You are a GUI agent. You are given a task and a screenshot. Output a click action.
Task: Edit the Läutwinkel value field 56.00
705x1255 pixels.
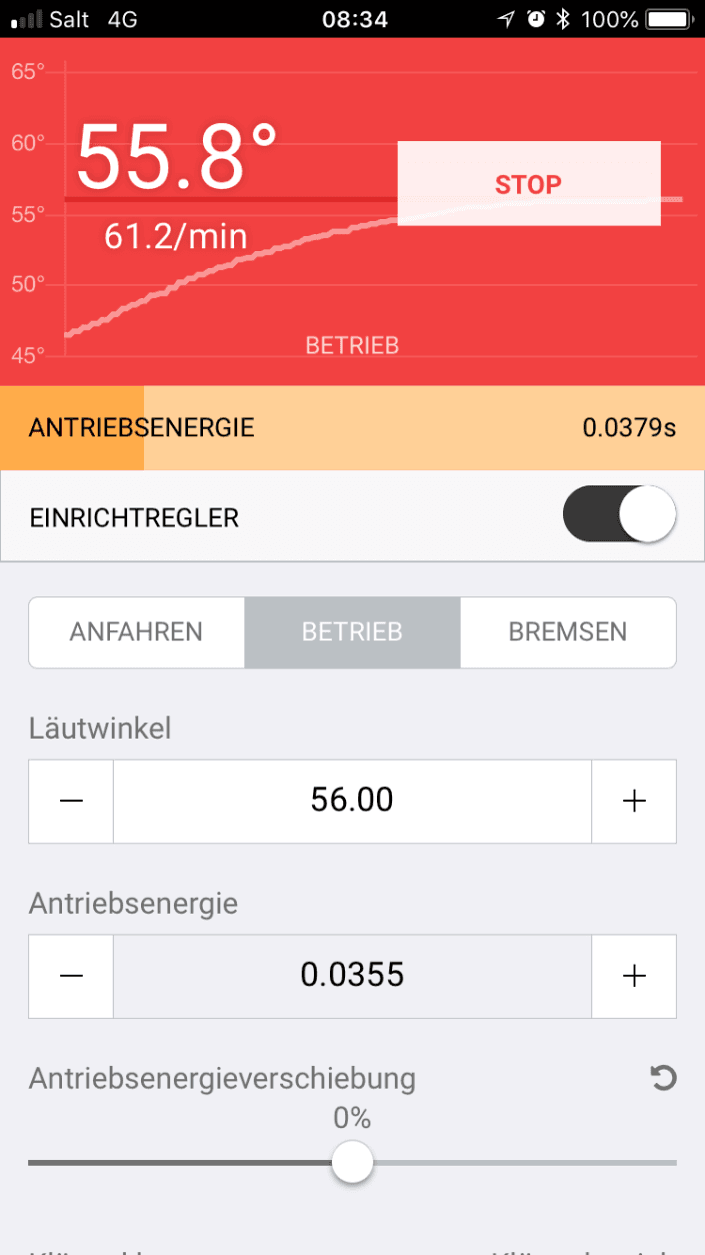352,801
